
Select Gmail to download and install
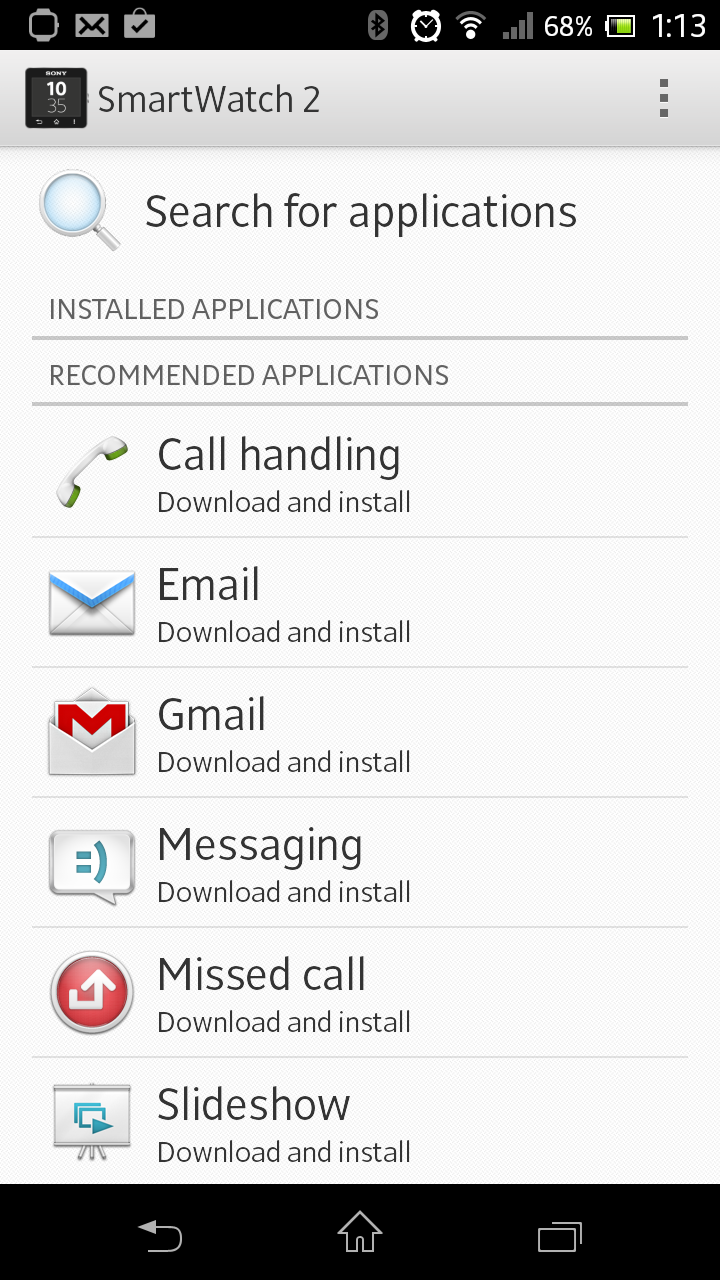[360, 733]
